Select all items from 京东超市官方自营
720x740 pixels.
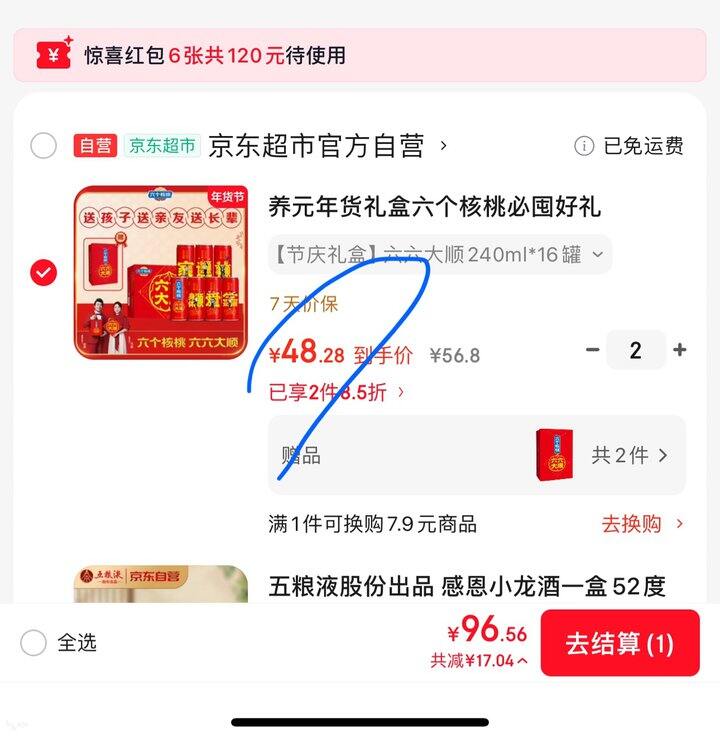(43, 146)
